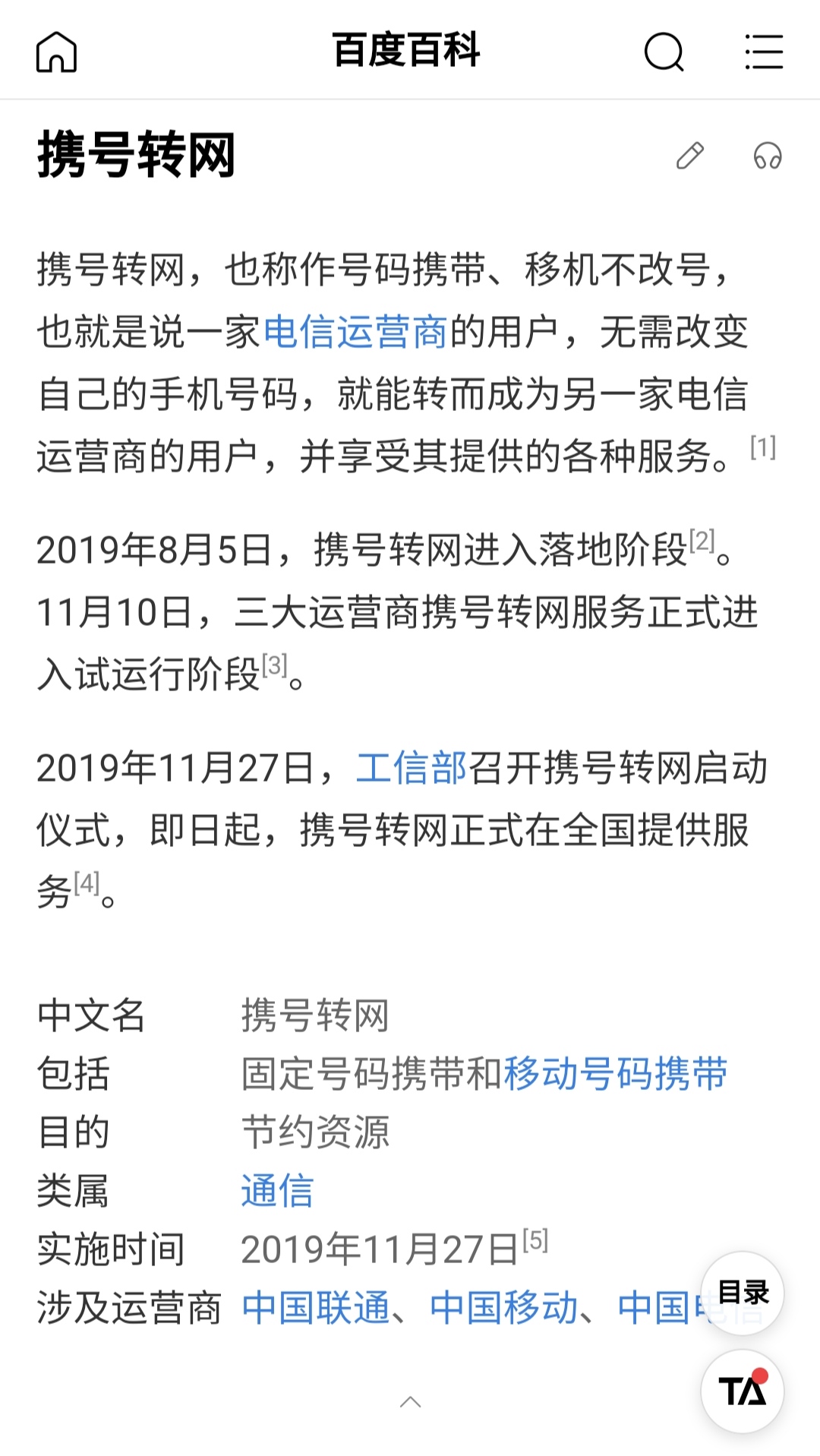Image resolution: width=820 pixels, height=1456 pixels.
Task: Open the list menu icon
Action: tap(763, 52)
